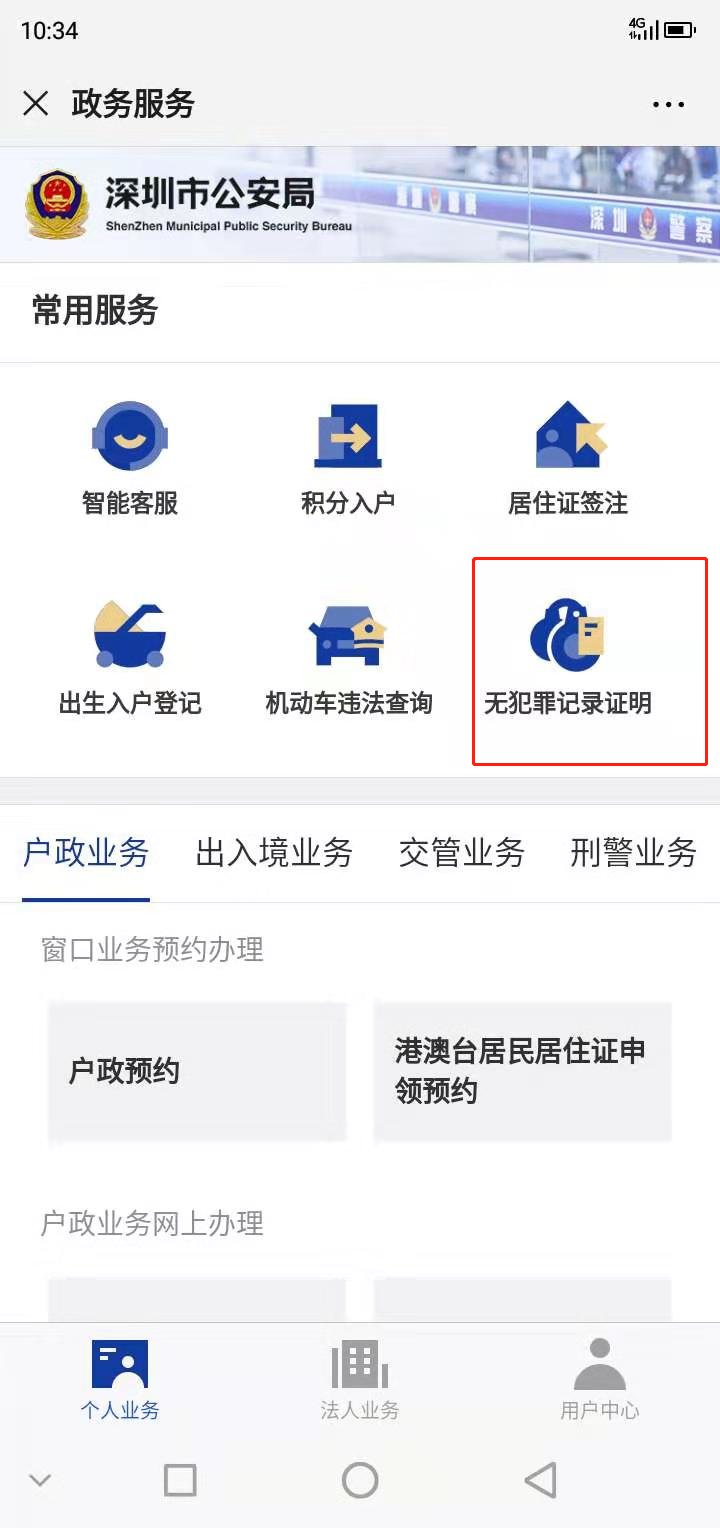The image size is (720, 1528).
Task: Select 个人业务 in bottom navigation
Action: coord(120,1380)
